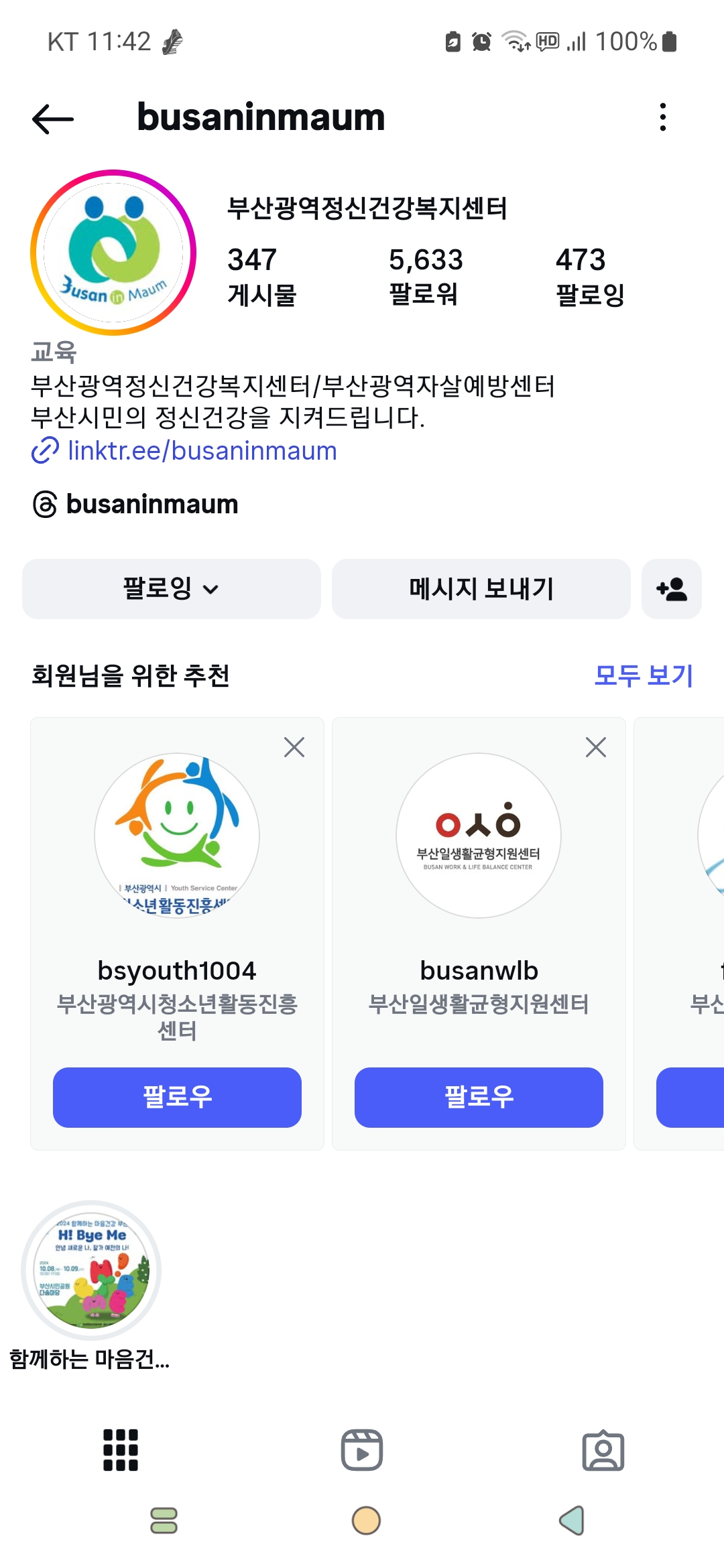The width and height of the screenshot is (724, 1568).
Task: View busaninmaum profile story
Action: point(113,253)
